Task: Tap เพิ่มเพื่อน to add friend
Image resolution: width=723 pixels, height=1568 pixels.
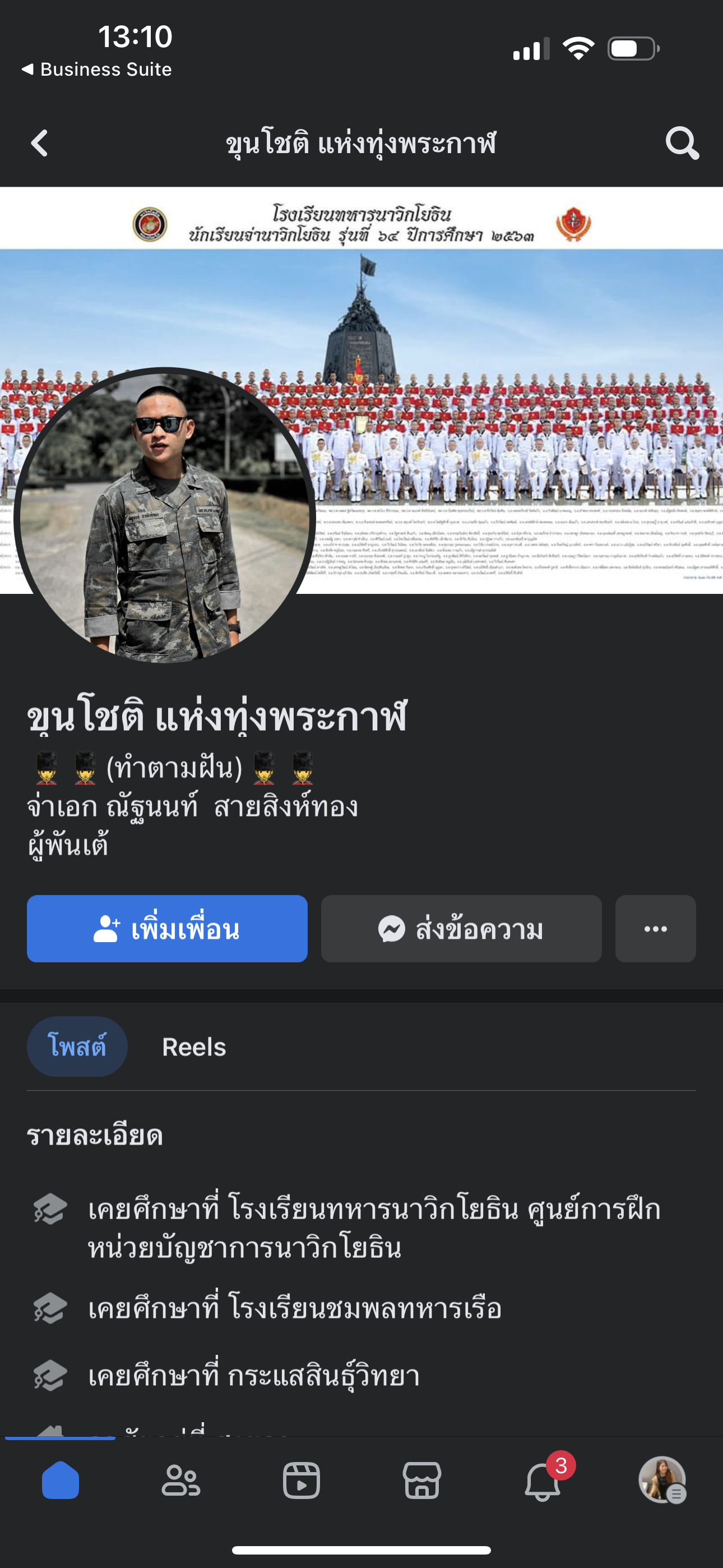Action: 167,928
